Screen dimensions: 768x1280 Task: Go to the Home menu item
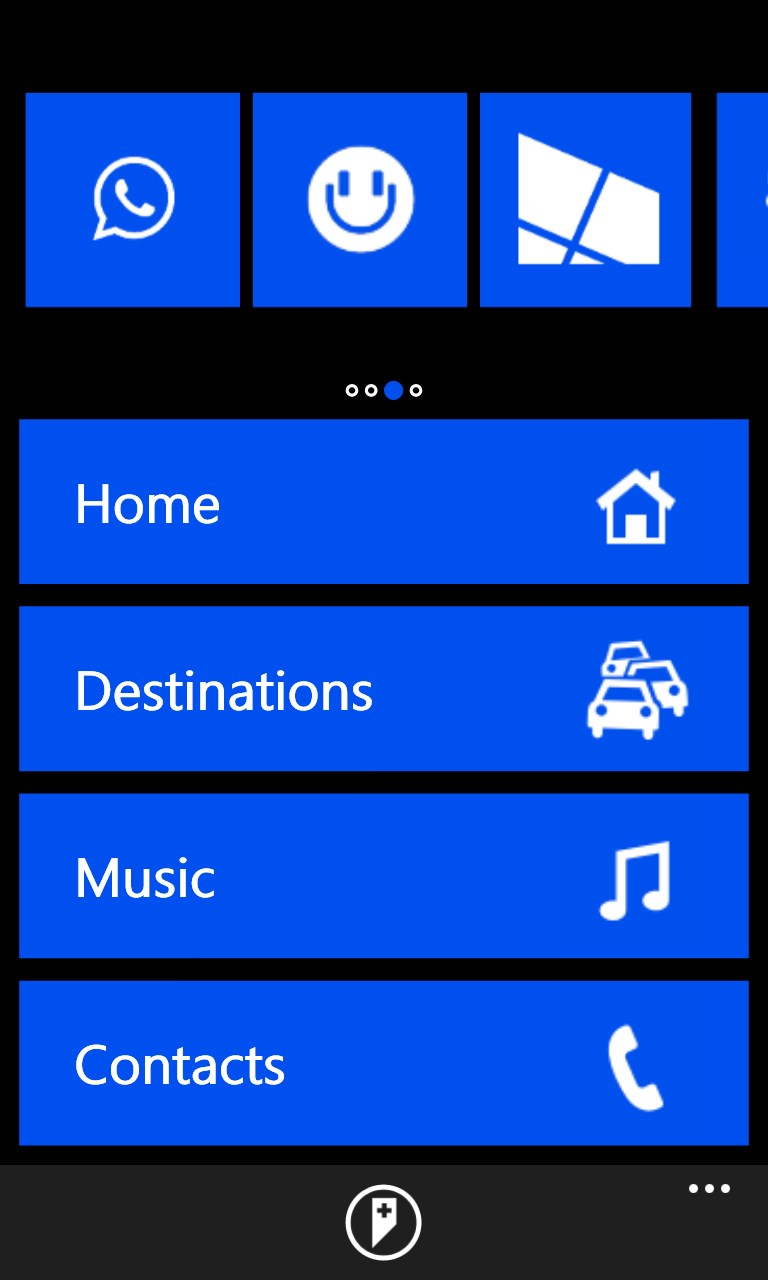(384, 501)
